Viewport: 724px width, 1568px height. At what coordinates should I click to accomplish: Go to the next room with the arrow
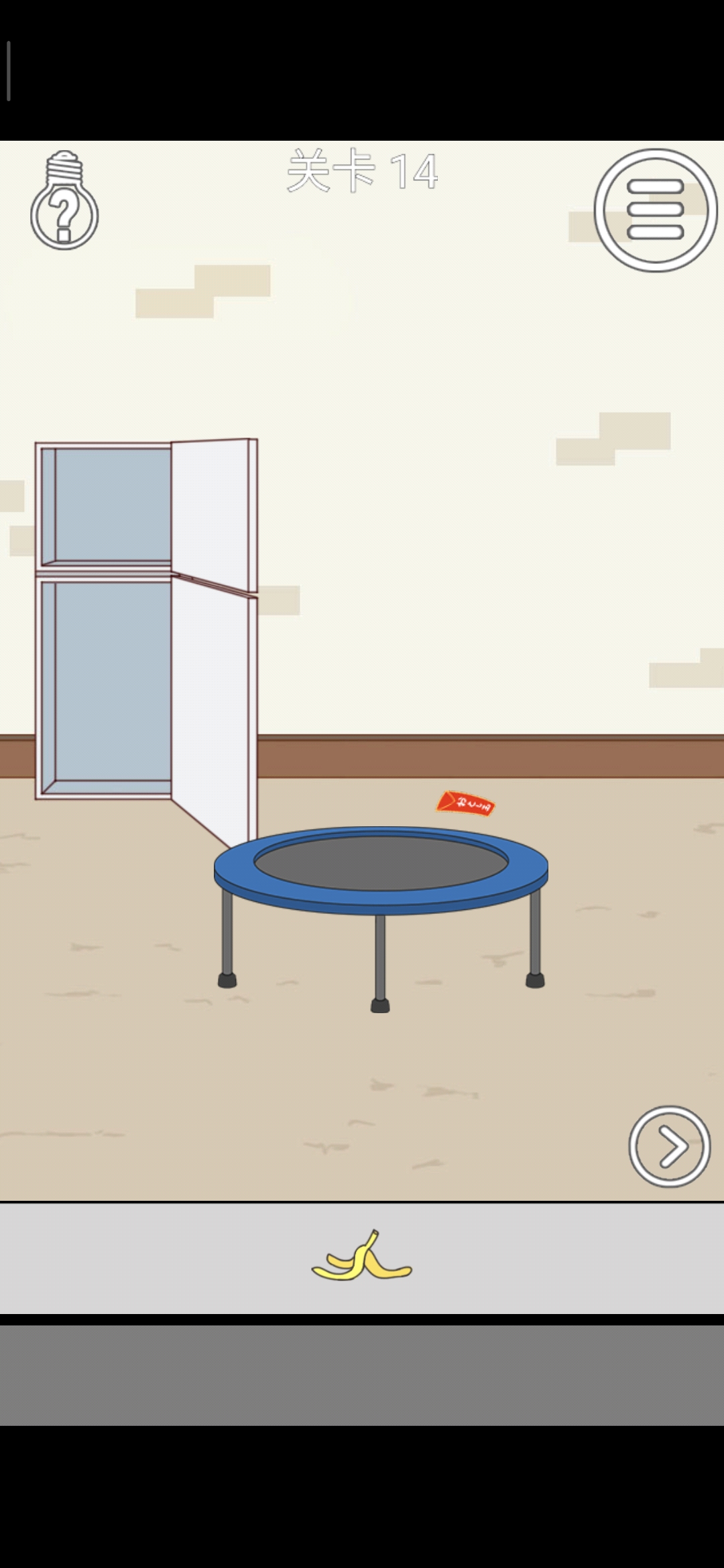pyautogui.click(x=669, y=1147)
